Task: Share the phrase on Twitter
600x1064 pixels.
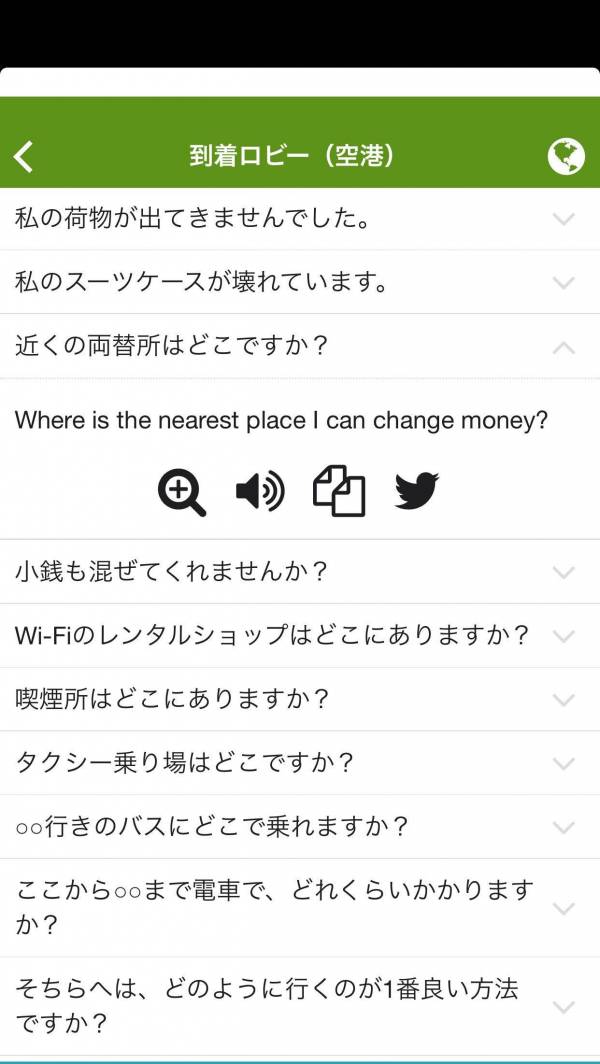Action: pyautogui.click(x=417, y=491)
